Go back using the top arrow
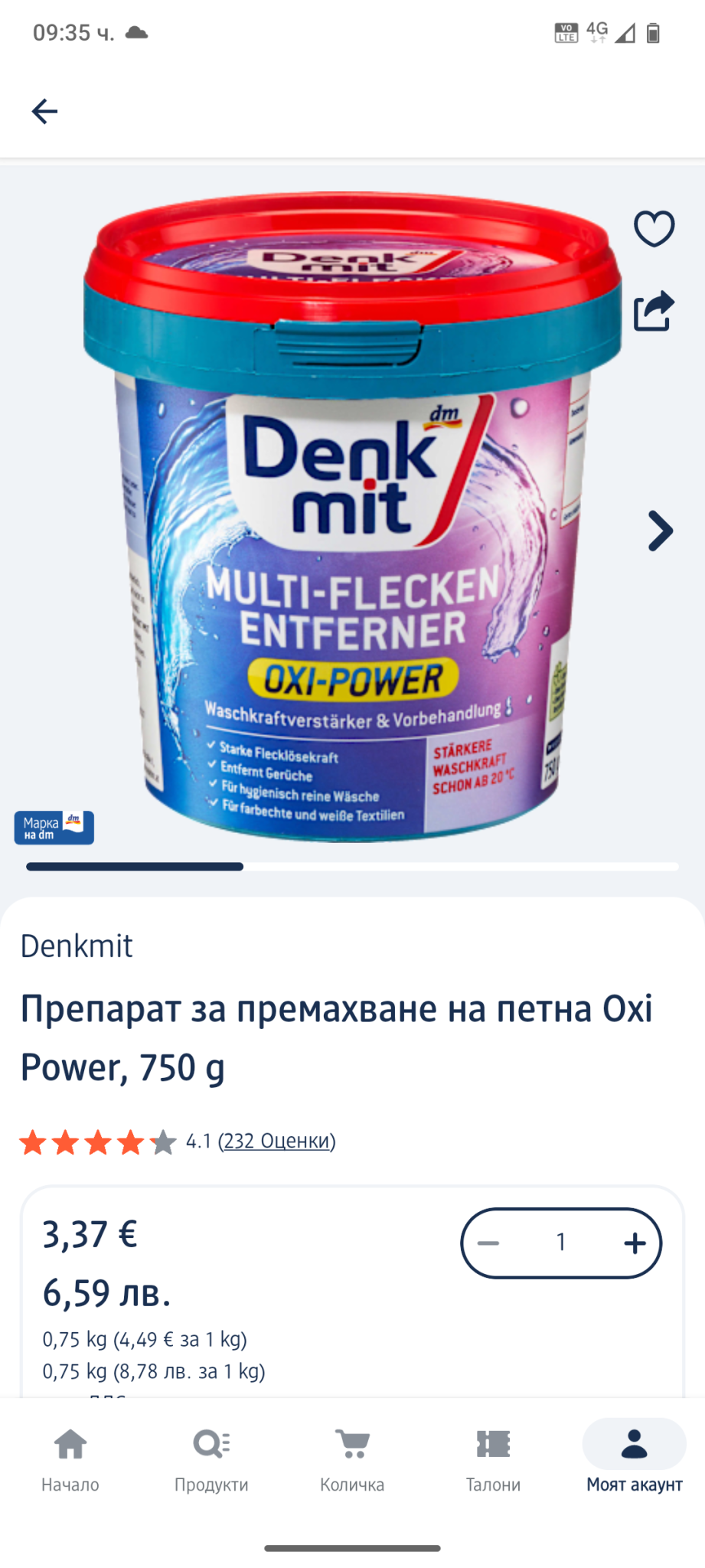705x1568 pixels. [44, 112]
